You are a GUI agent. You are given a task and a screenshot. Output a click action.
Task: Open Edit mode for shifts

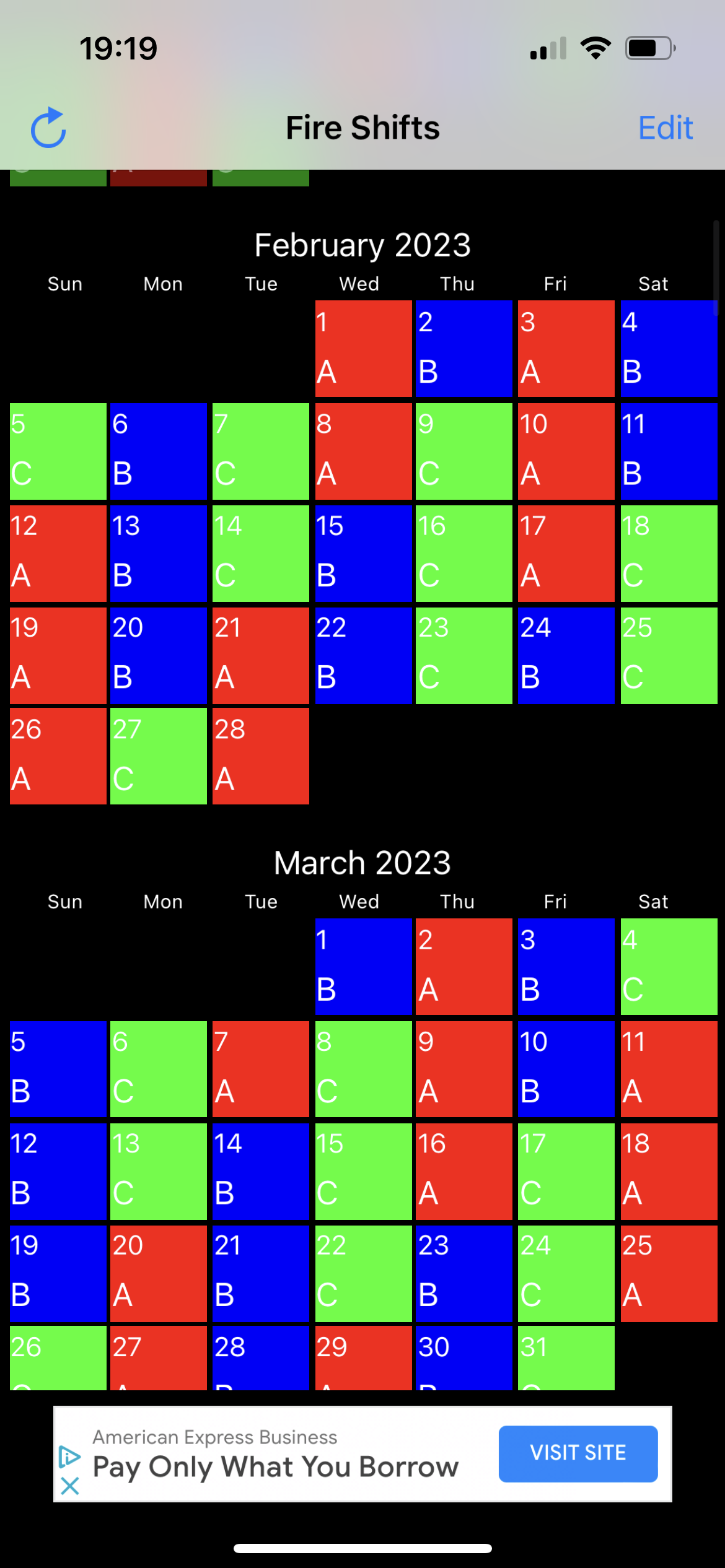[665, 128]
